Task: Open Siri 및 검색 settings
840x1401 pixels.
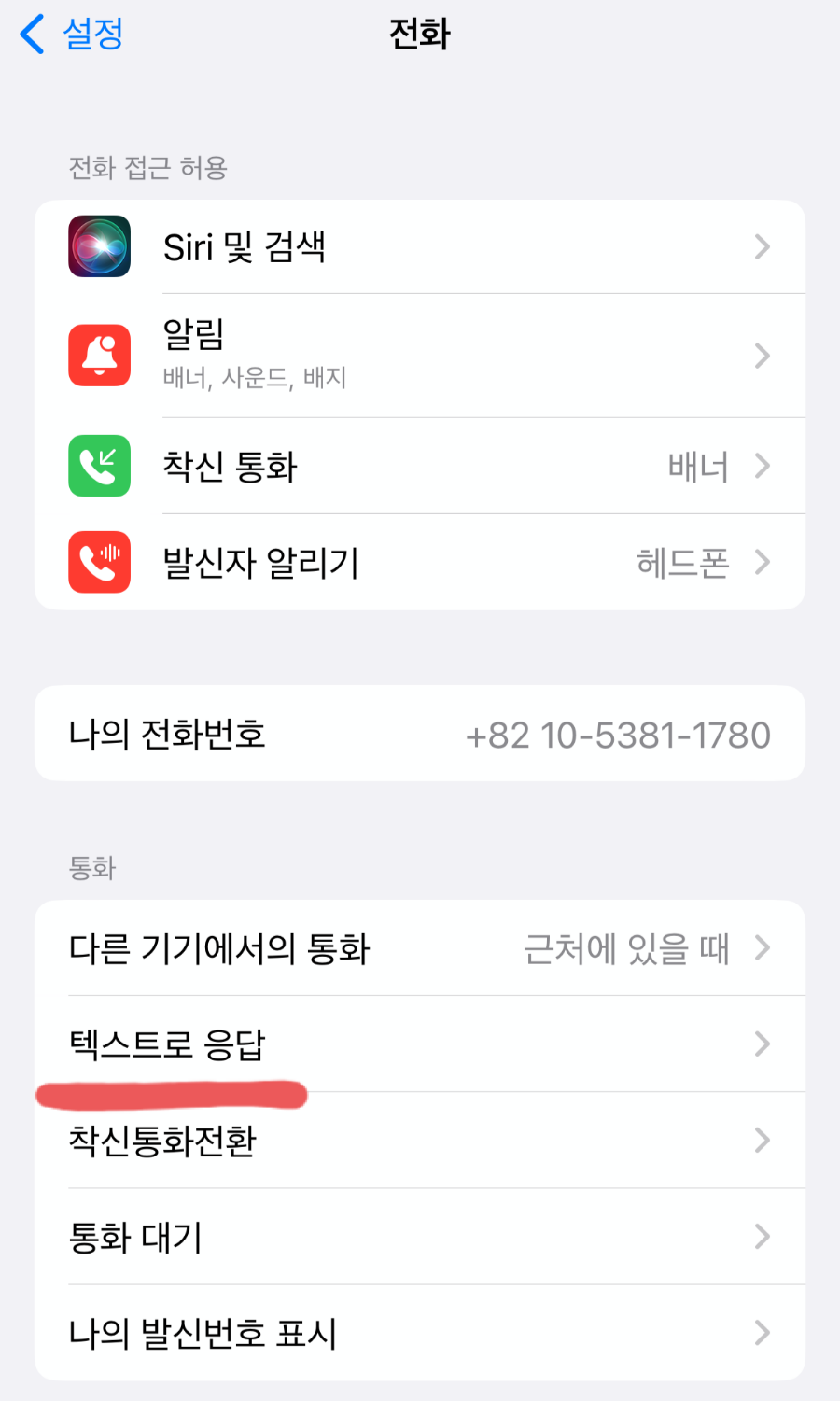Action: [420, 247]
